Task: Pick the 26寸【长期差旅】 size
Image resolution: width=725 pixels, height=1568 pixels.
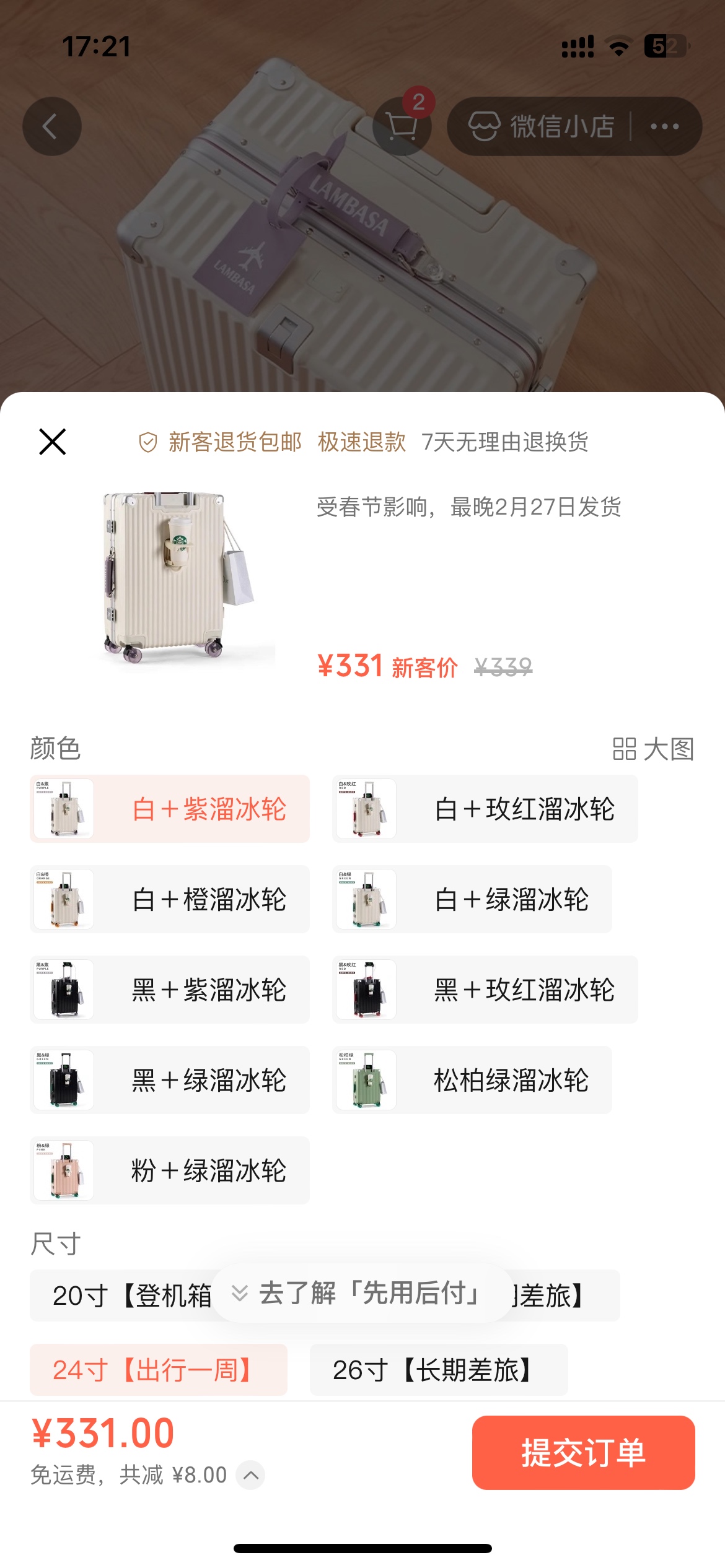Action: coord(439,1370)
